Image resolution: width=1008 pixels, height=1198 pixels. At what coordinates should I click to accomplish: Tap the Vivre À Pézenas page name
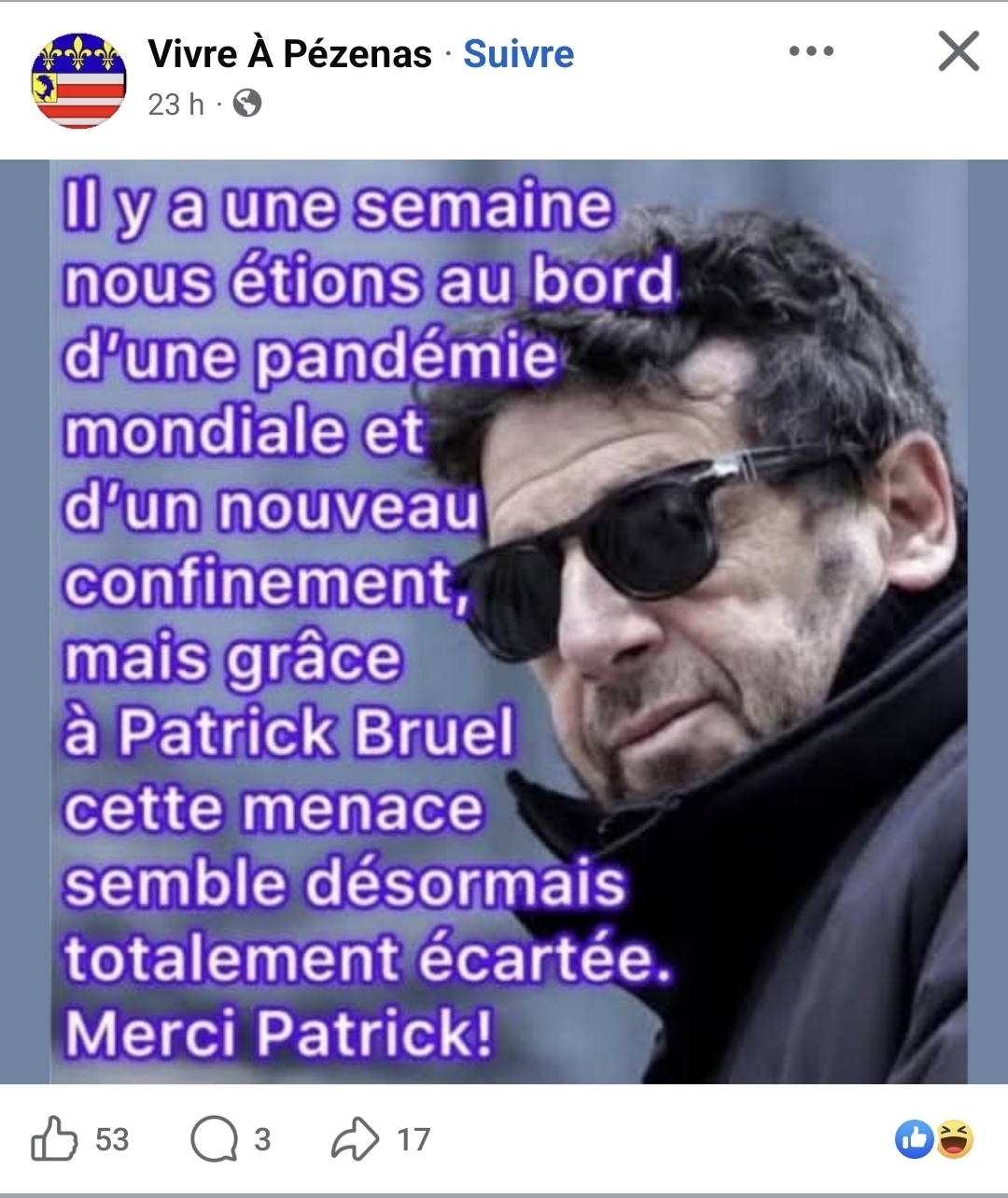(x=289, y=54)
